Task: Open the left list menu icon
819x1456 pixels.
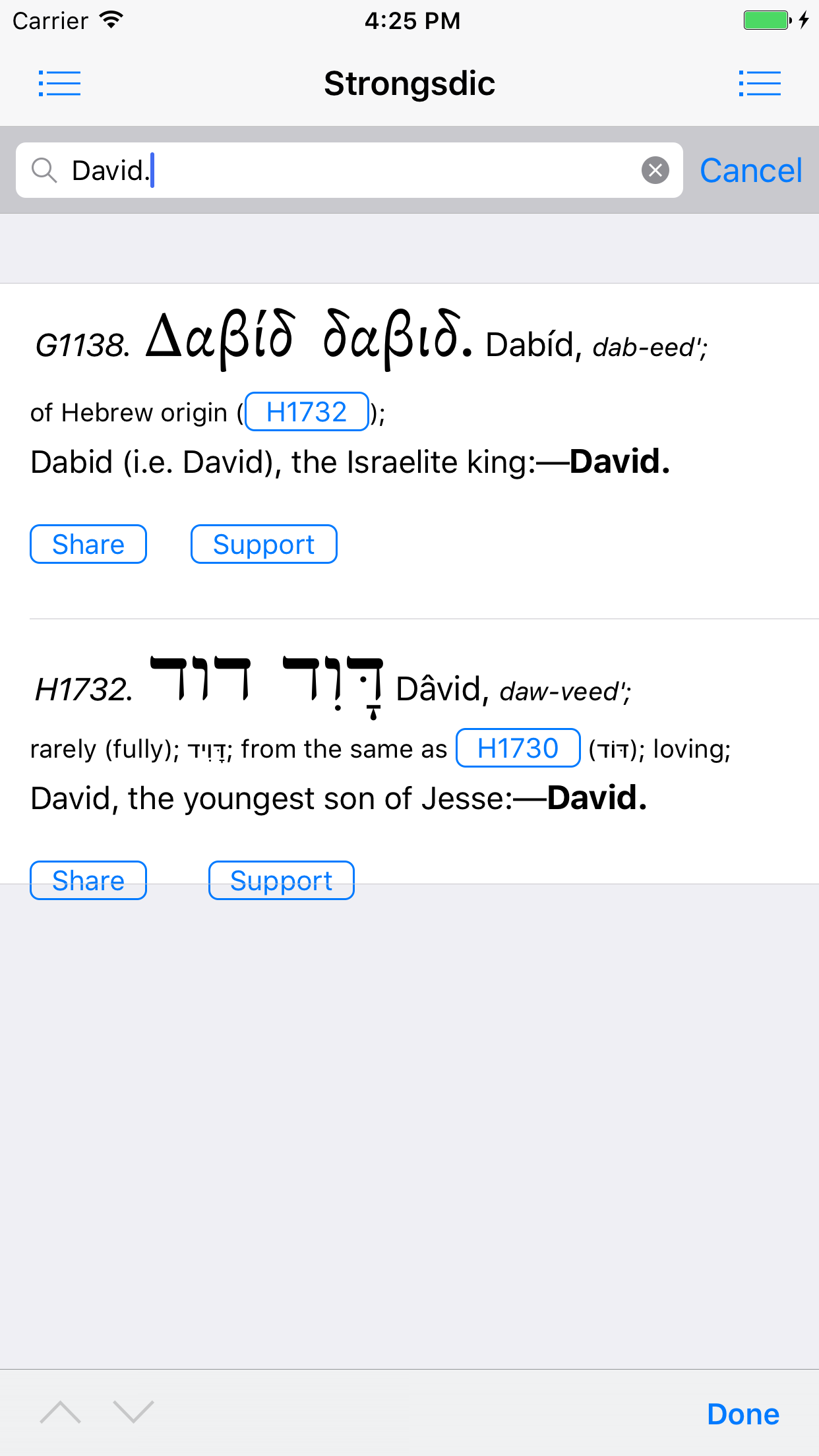Action: [x=59, y=84]
